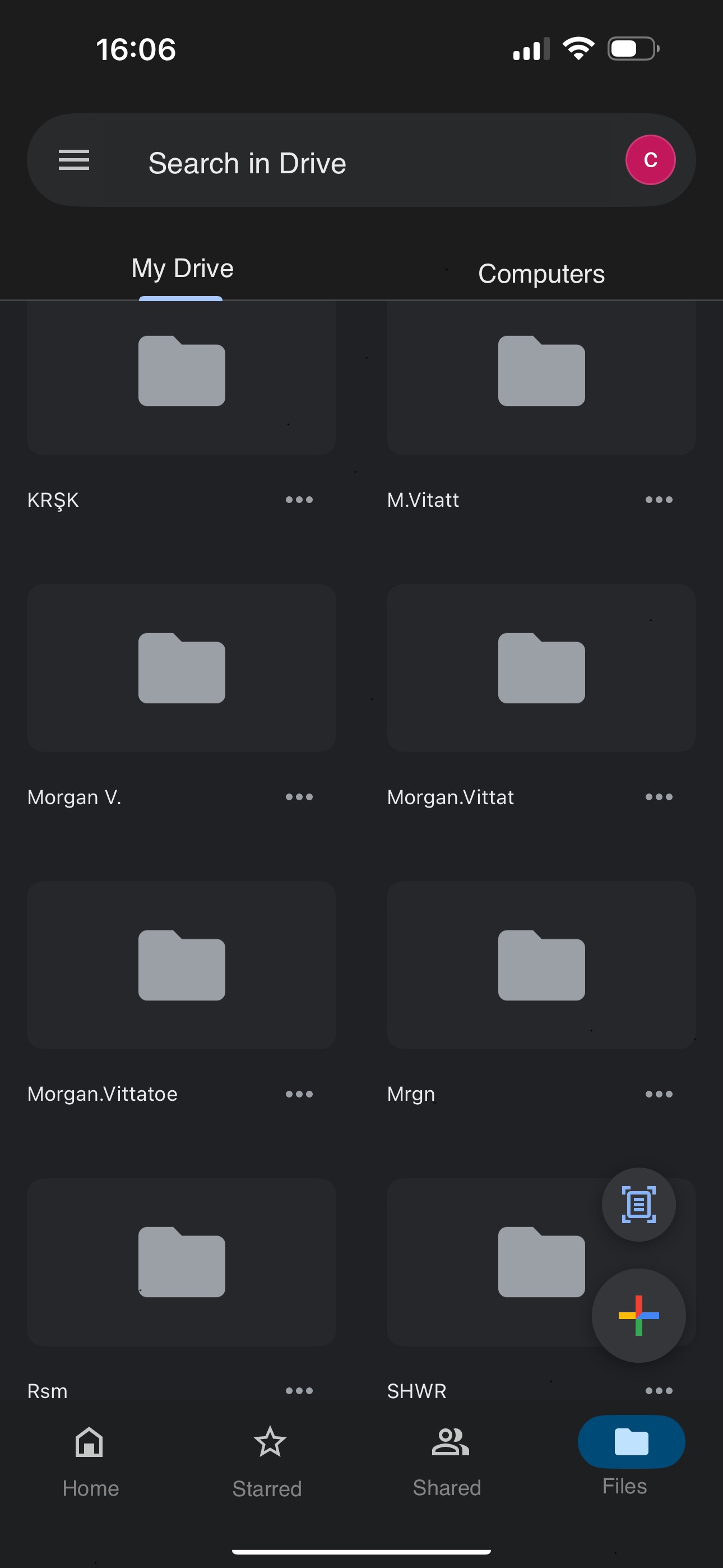Open the Morgan V. folder
This screenshot has width=723, height=1568.
pos(182,668)
